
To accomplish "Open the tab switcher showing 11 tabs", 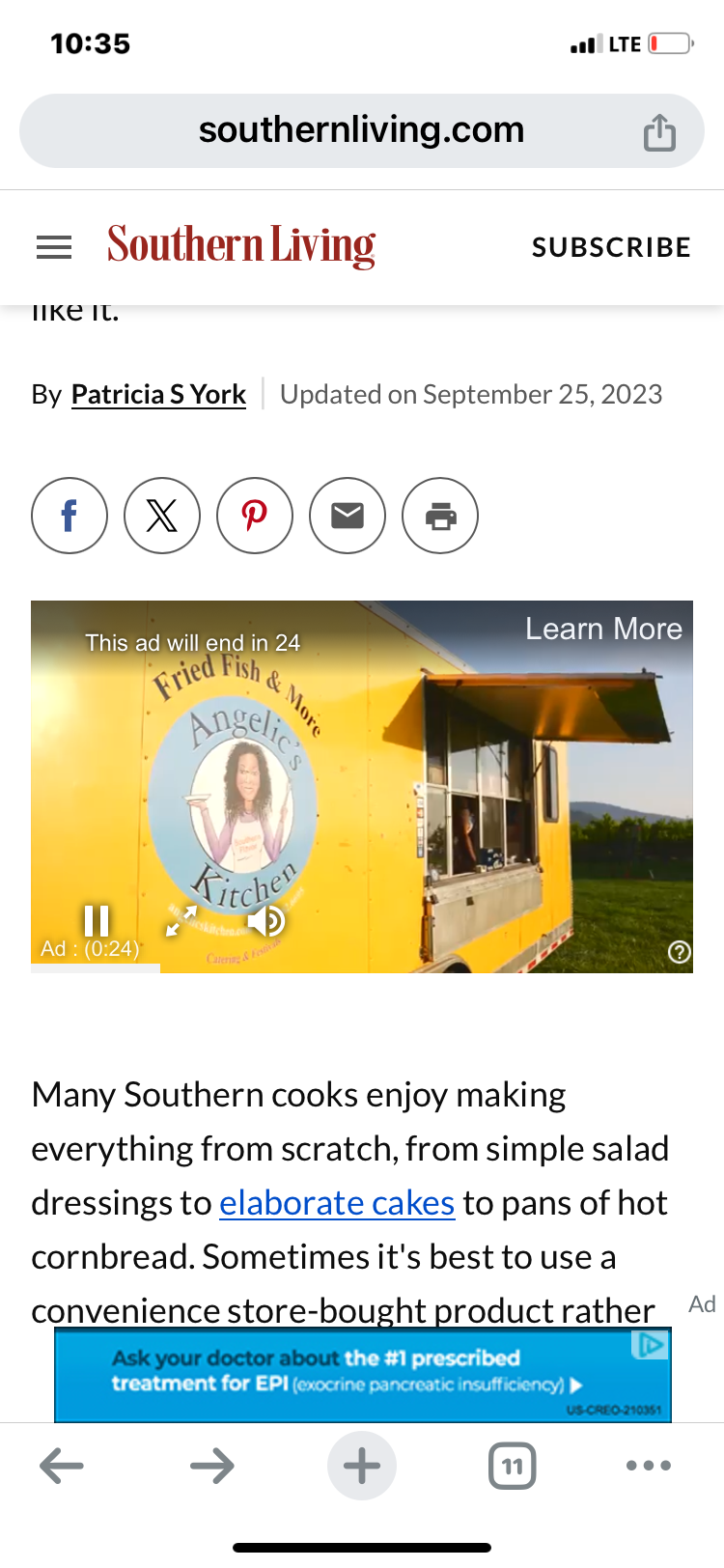I will coord(513,1466).
